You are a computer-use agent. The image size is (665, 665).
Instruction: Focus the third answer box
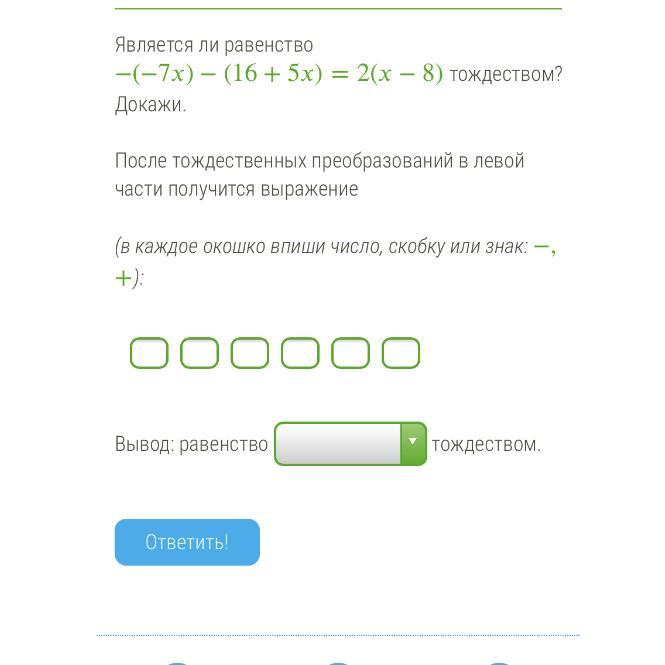(x=250, y=353)
